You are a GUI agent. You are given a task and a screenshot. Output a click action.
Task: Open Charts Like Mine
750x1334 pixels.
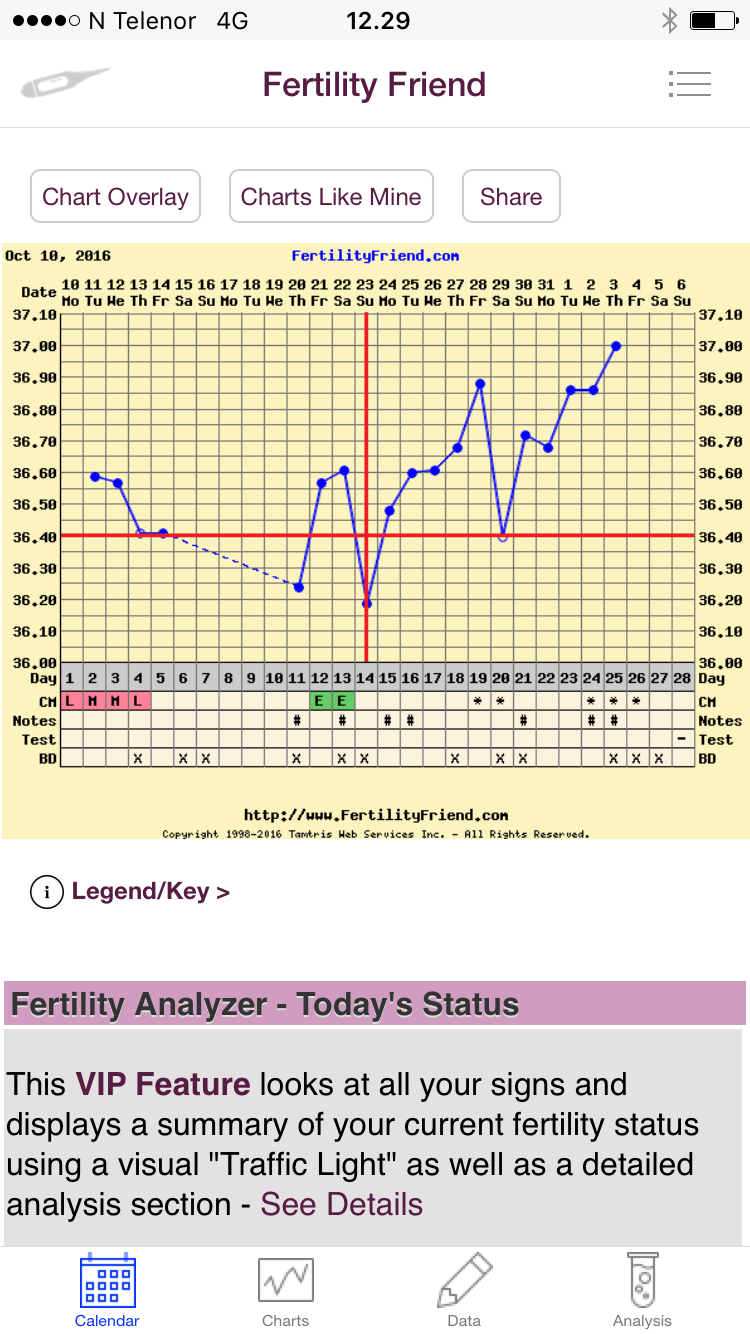(331, 196)
